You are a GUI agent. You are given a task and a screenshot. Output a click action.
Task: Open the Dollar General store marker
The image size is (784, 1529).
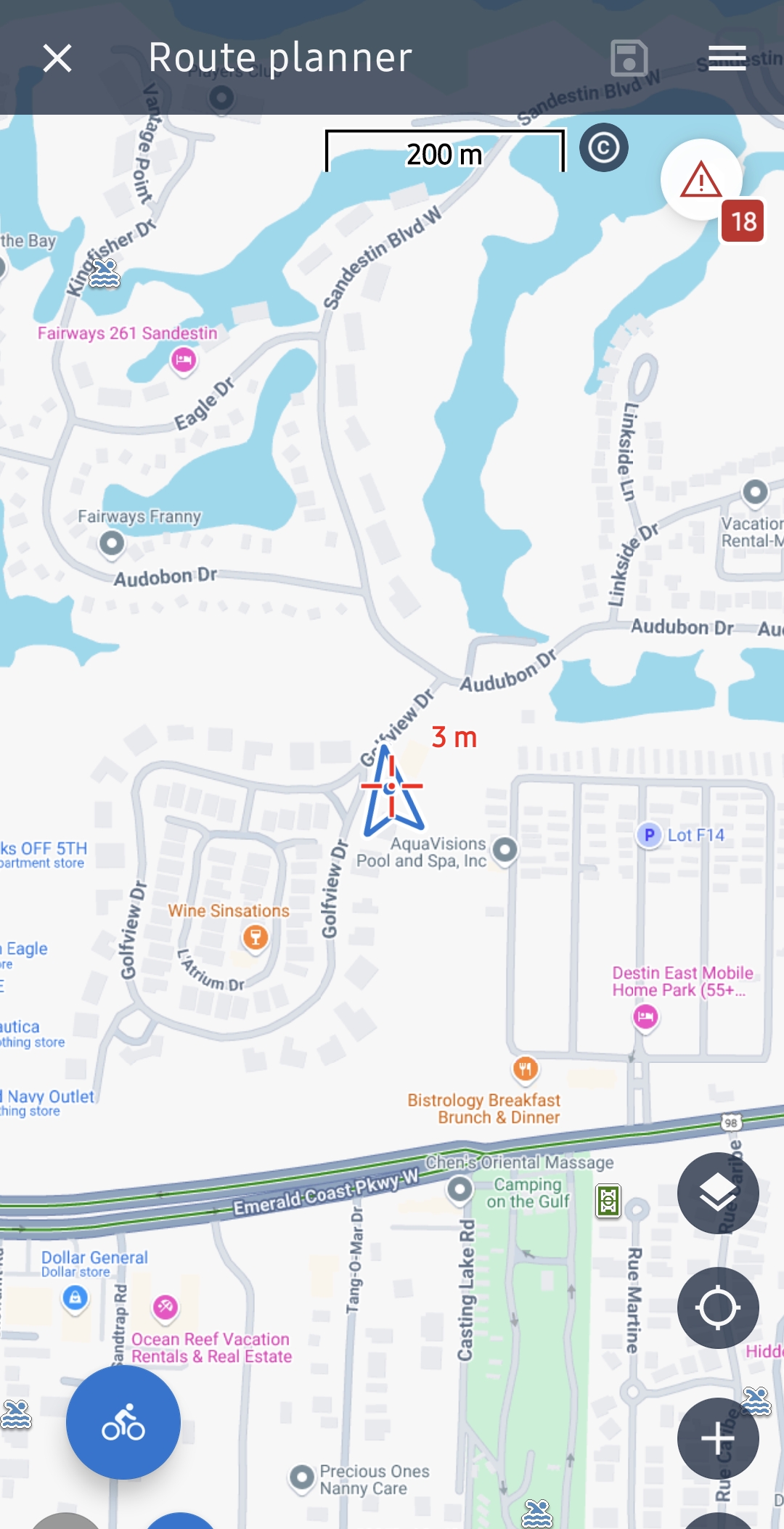[x=75, y=1297]
